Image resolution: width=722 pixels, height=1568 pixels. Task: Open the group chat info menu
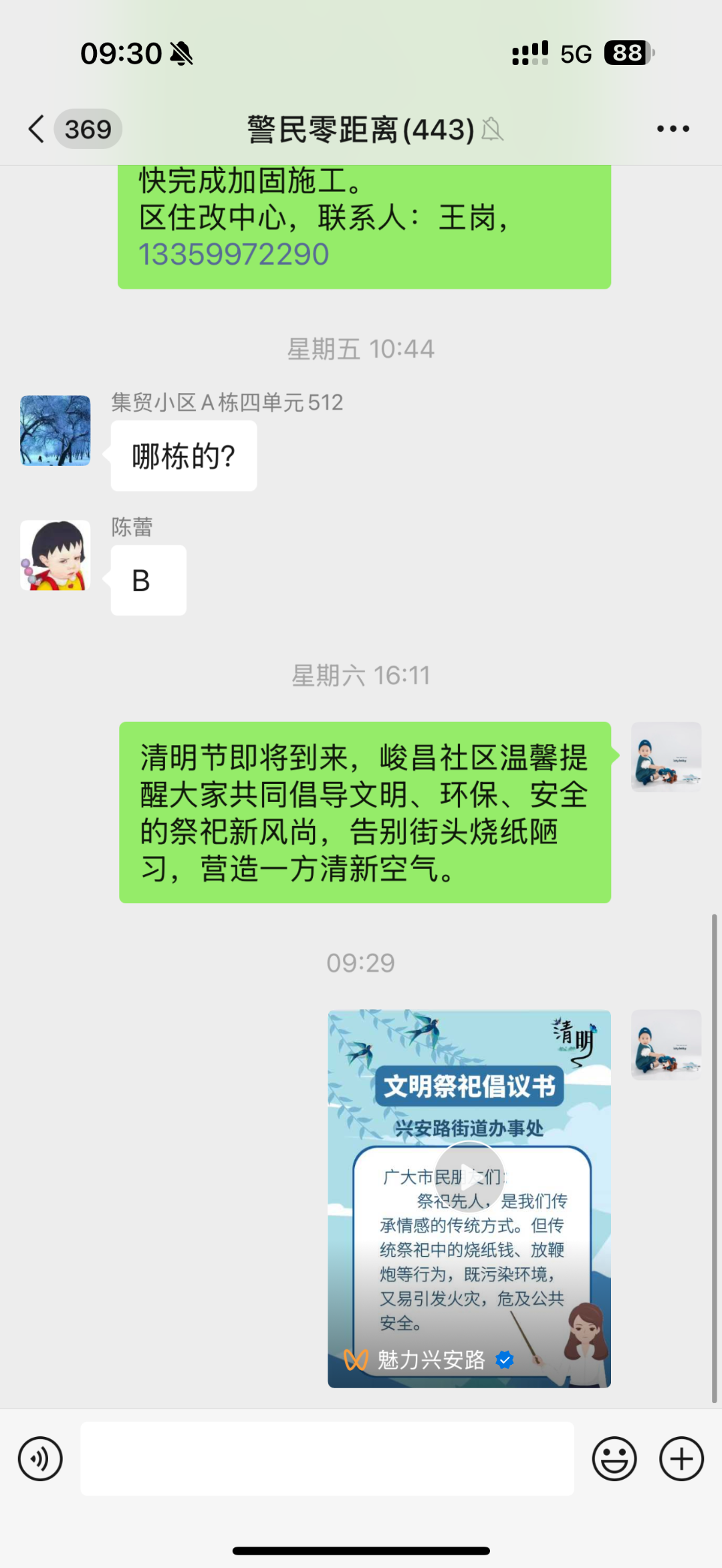pos(673,129)
